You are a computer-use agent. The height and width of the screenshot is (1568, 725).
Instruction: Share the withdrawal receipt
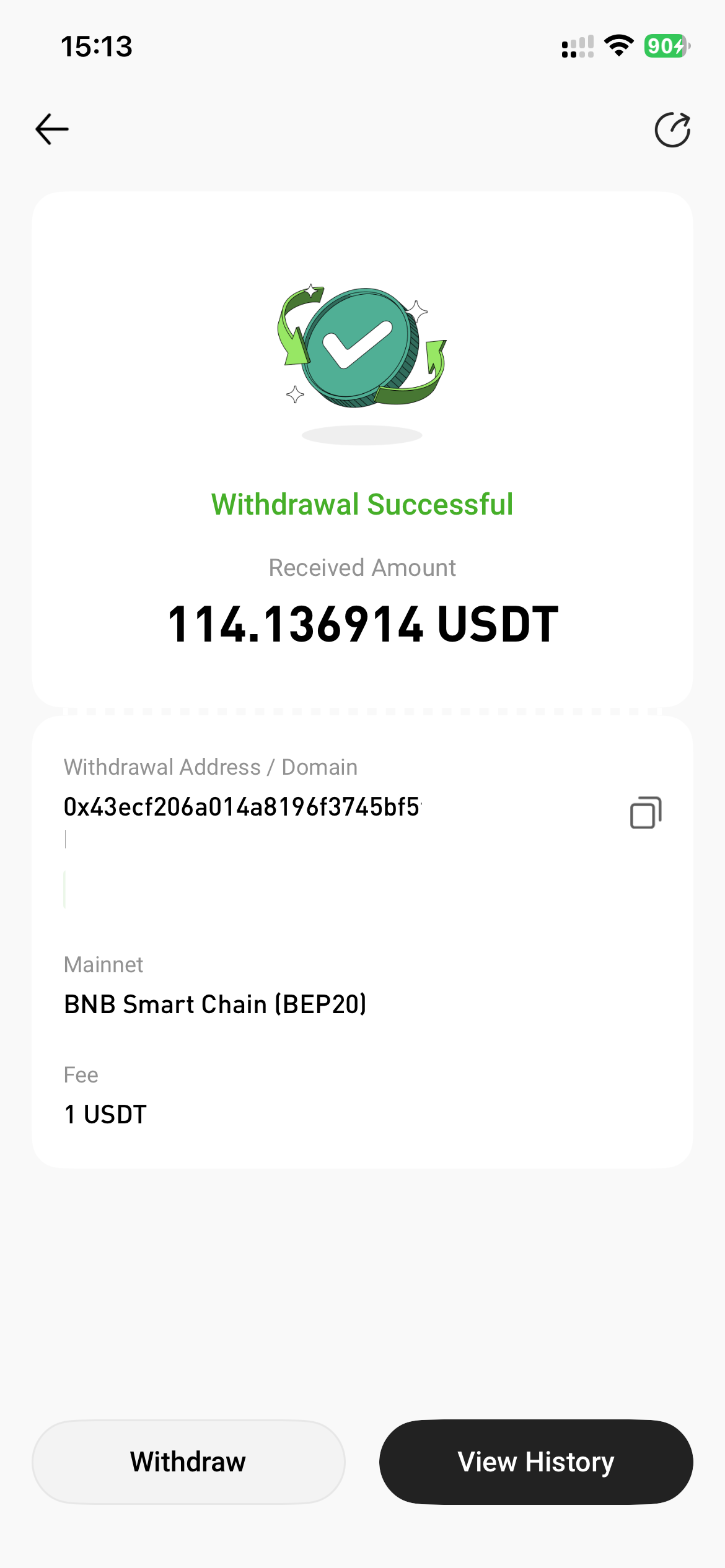click(x=672, y=130)
